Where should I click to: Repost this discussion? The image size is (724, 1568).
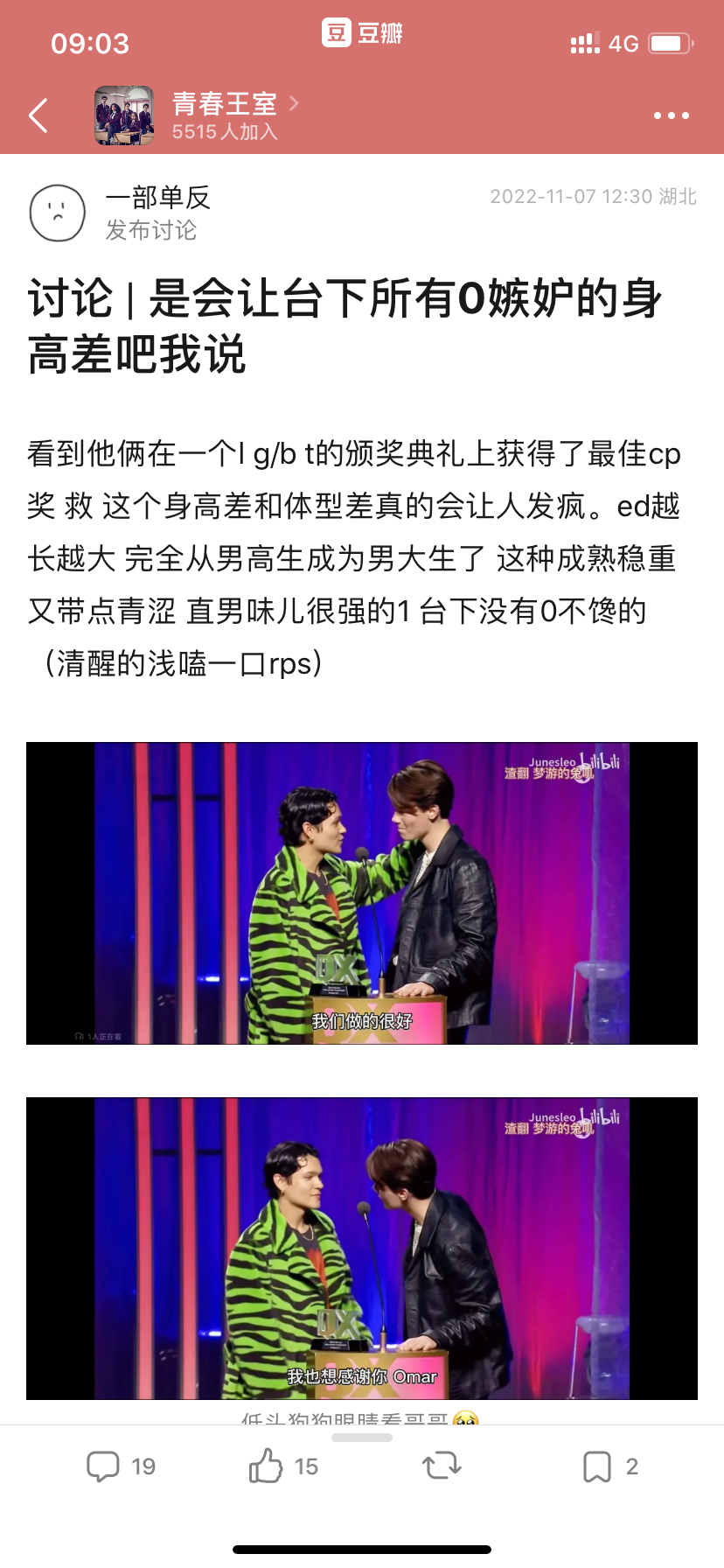442,1466
